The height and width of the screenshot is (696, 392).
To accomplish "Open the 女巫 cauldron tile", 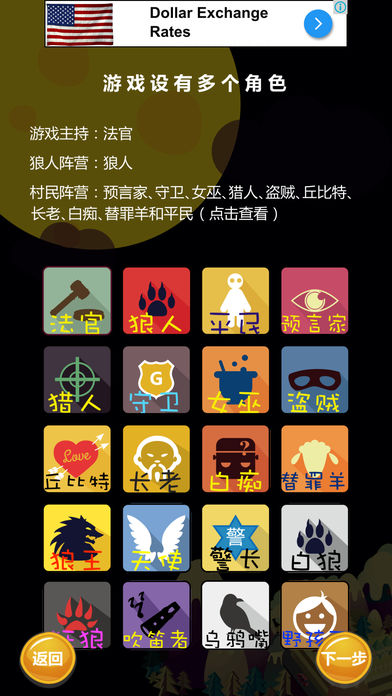I will click(235, 380).
